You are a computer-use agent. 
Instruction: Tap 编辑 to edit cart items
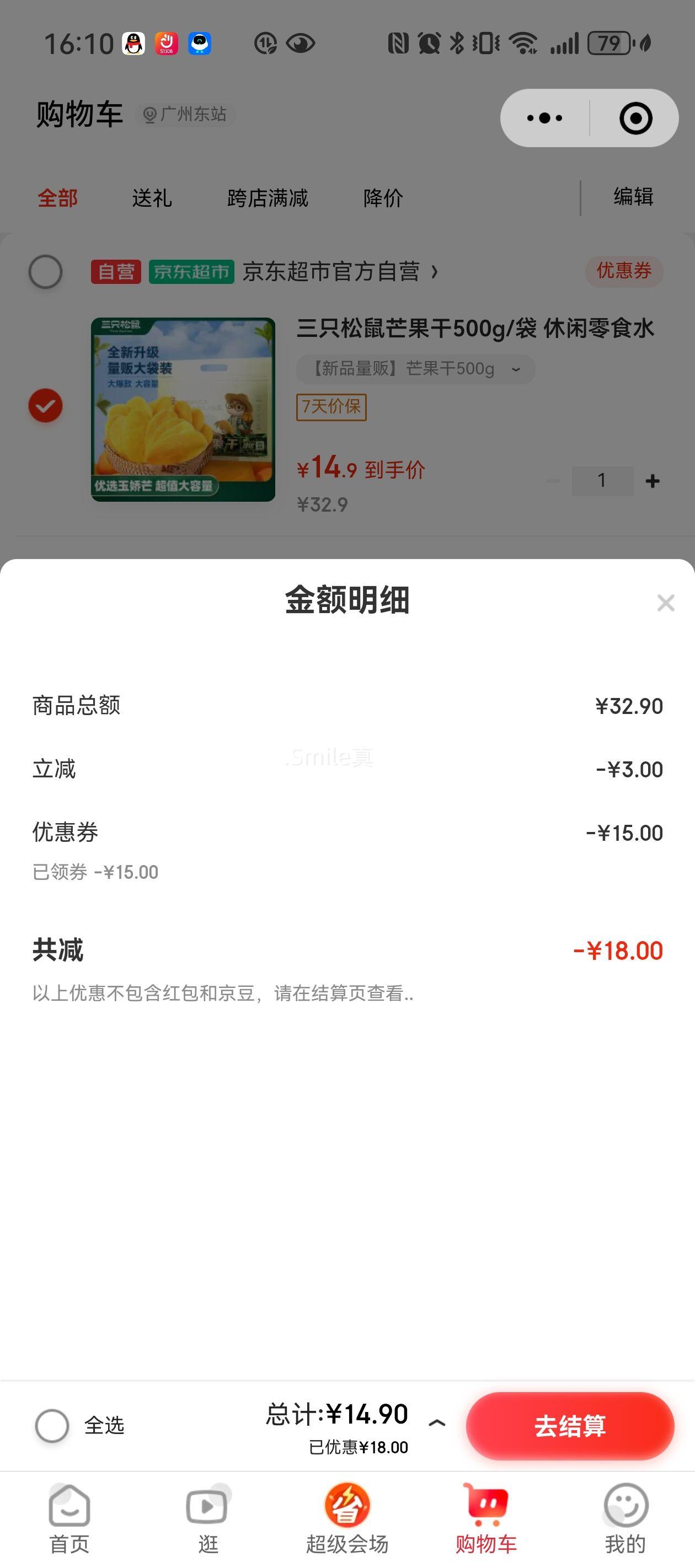click(x=633, y=197)
